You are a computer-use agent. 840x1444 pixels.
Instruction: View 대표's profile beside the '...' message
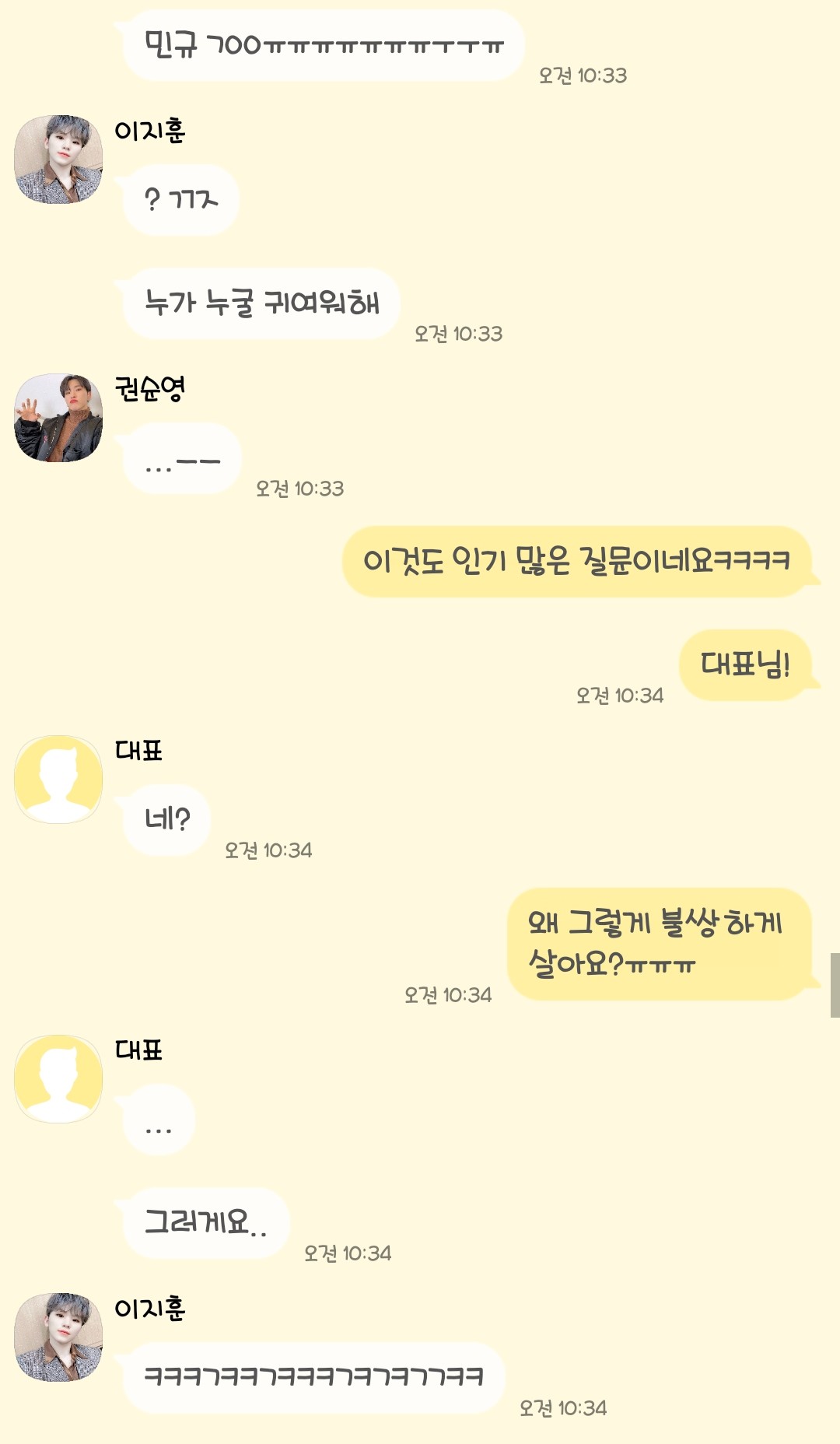[58, 1079]
